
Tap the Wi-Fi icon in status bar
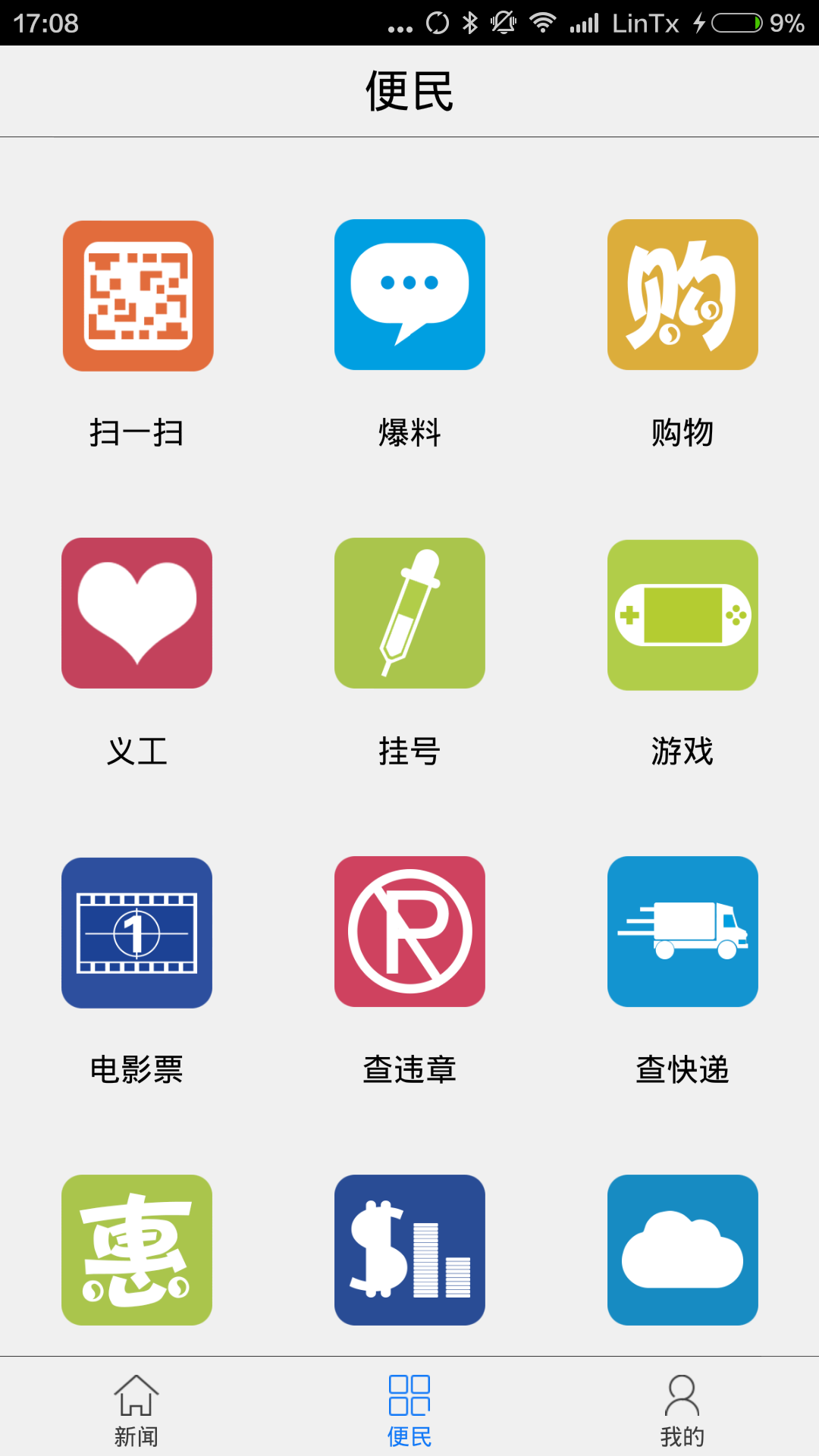[x=543, y=23]
